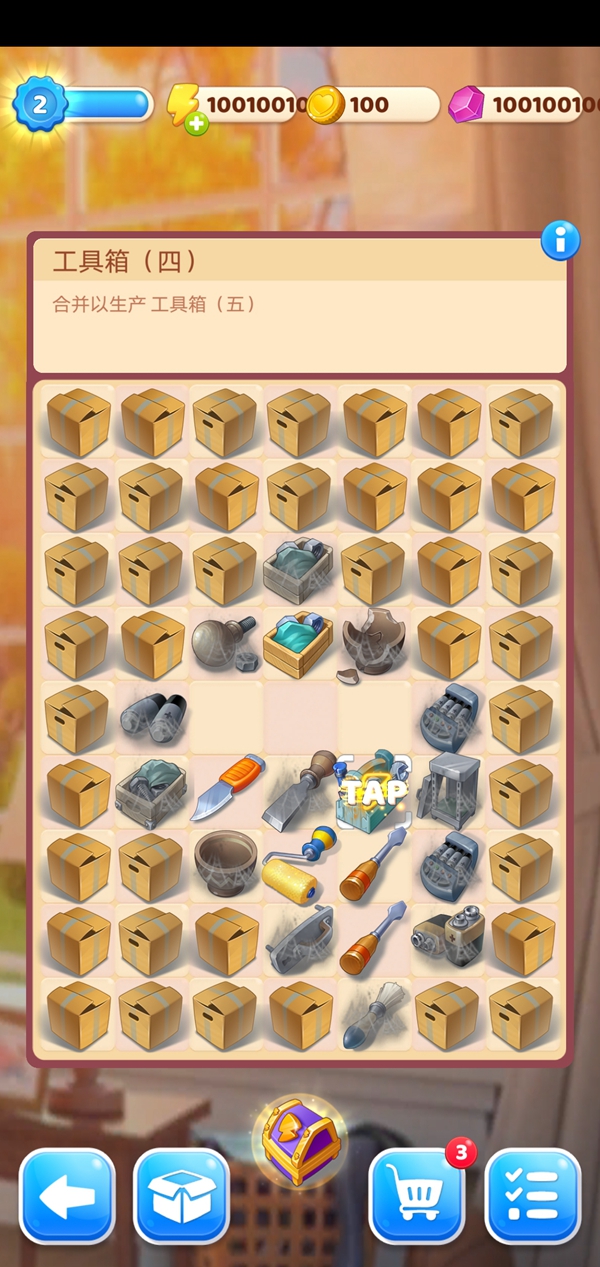
Task: Select the wood chisel item
Action: click(299, 789)
